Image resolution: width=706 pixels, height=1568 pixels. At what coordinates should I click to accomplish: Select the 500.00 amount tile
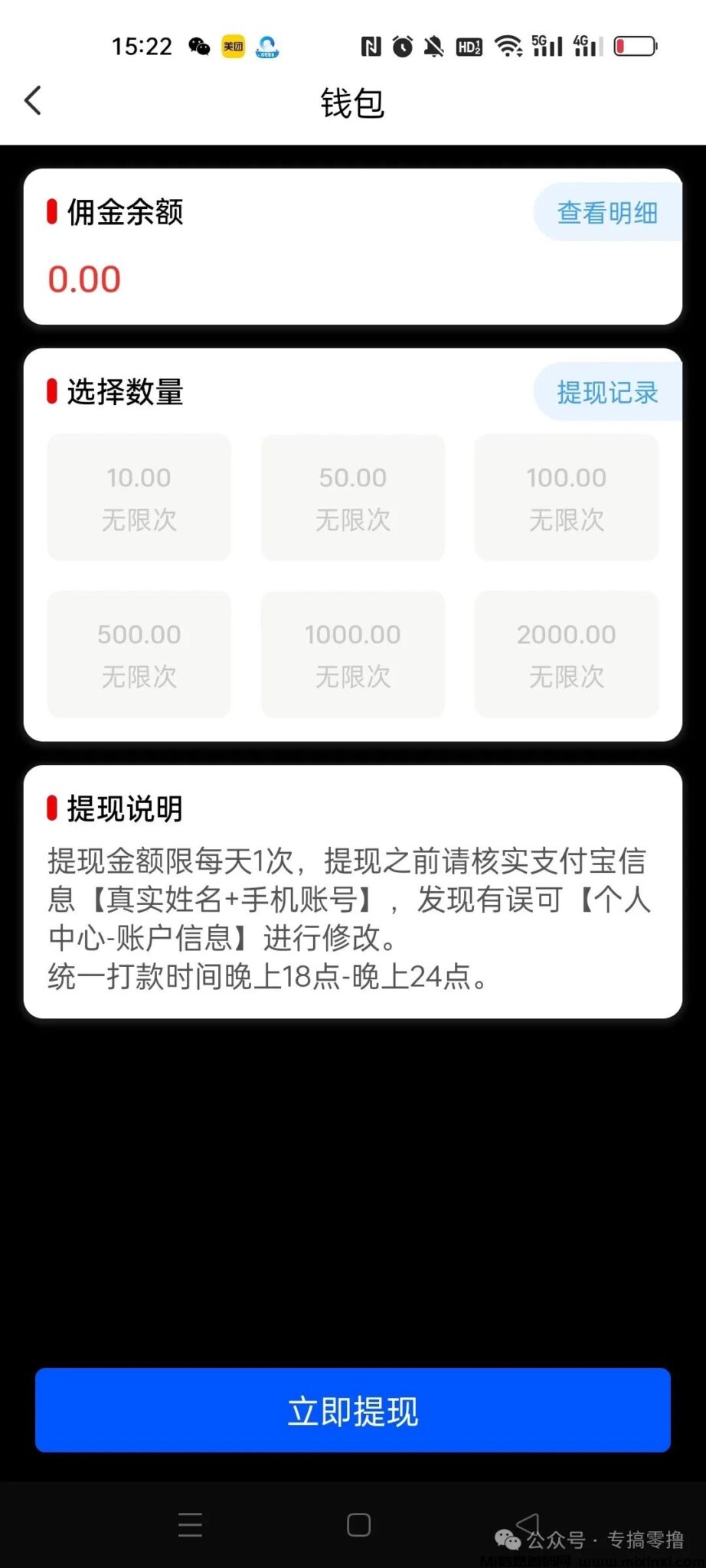point(139,655)
